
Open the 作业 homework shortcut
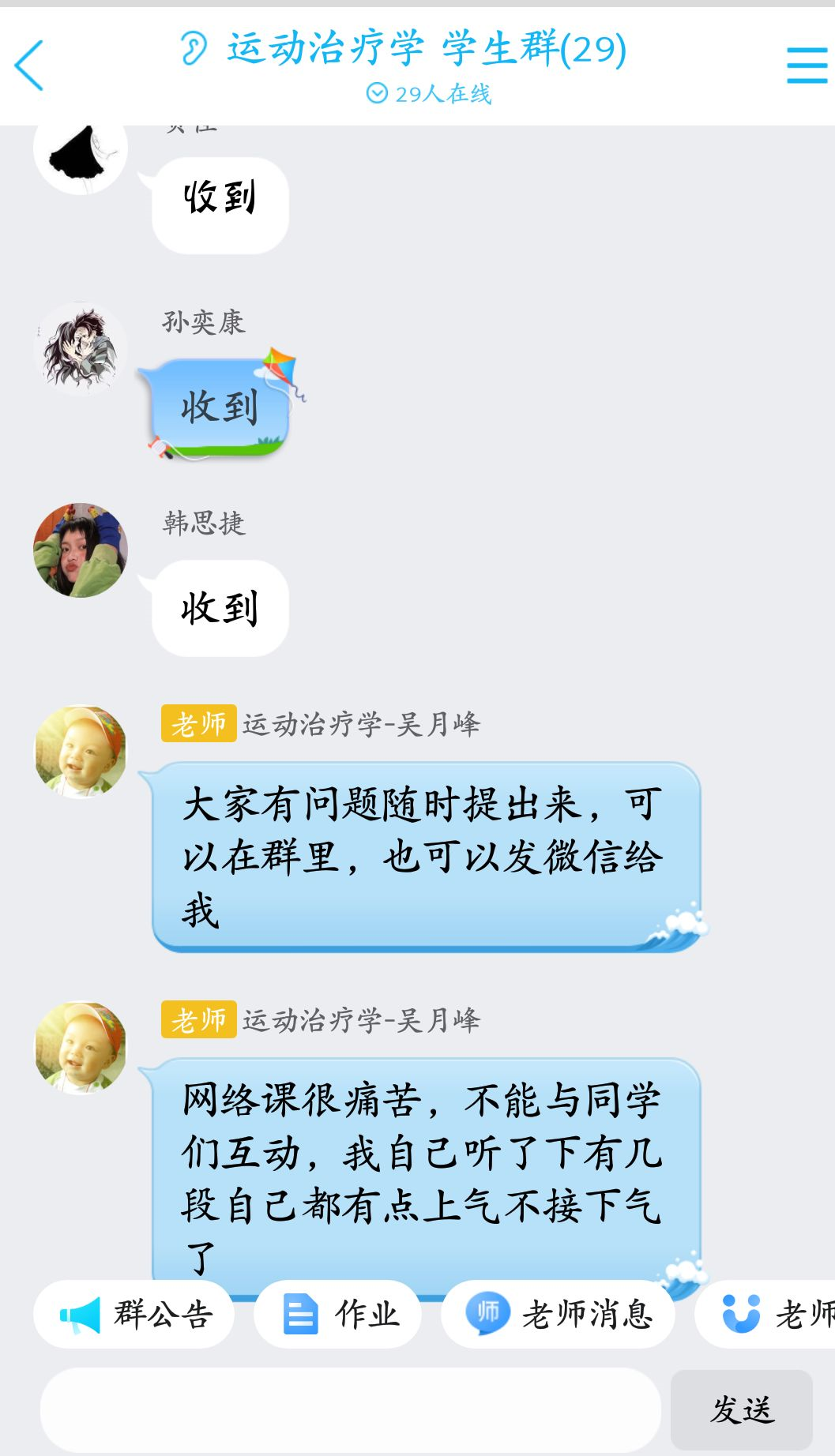(338, 1315)
